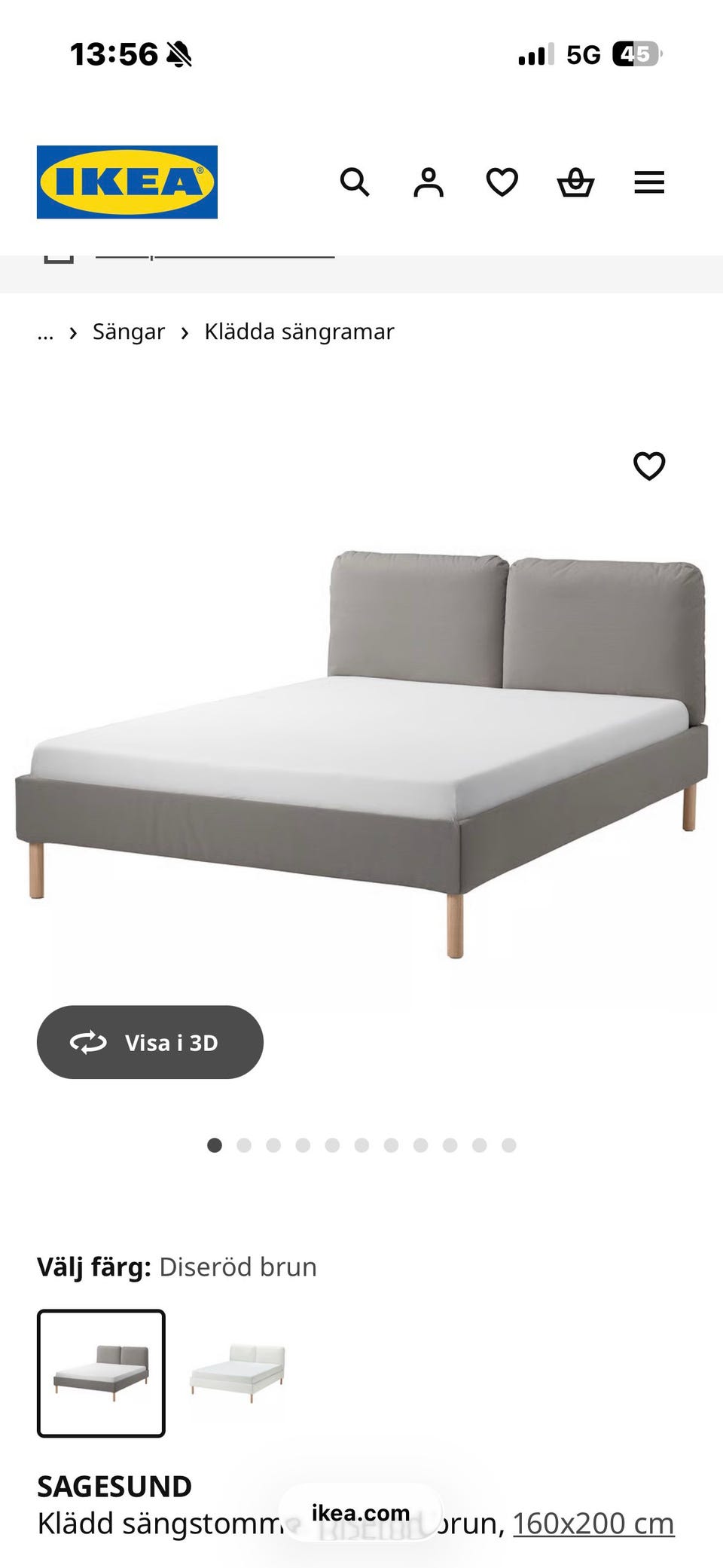Viewport: 723px width, 1568px height.
Task: Select the Diseröd brun color option
Action: click(101, 1374)
